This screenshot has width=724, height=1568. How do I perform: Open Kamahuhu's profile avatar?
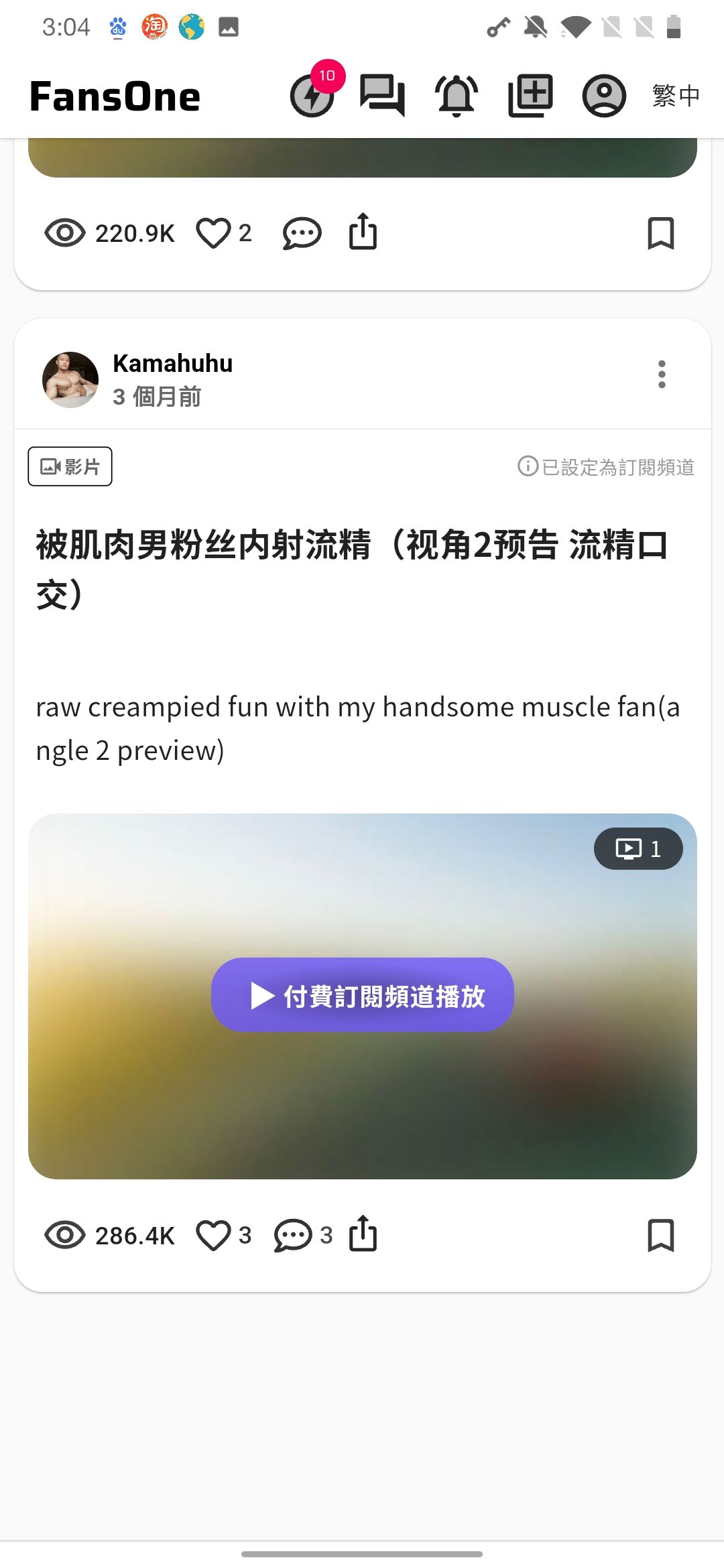(x=70, y=379)
